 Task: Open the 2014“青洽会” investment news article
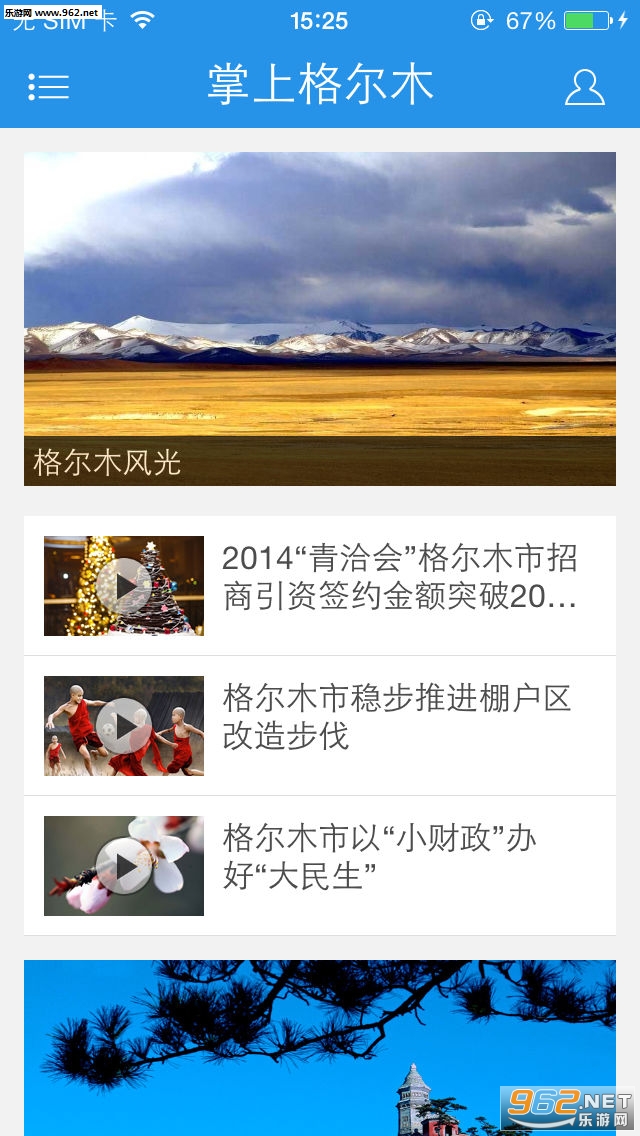pyautogui.click(x=320, y=586)
